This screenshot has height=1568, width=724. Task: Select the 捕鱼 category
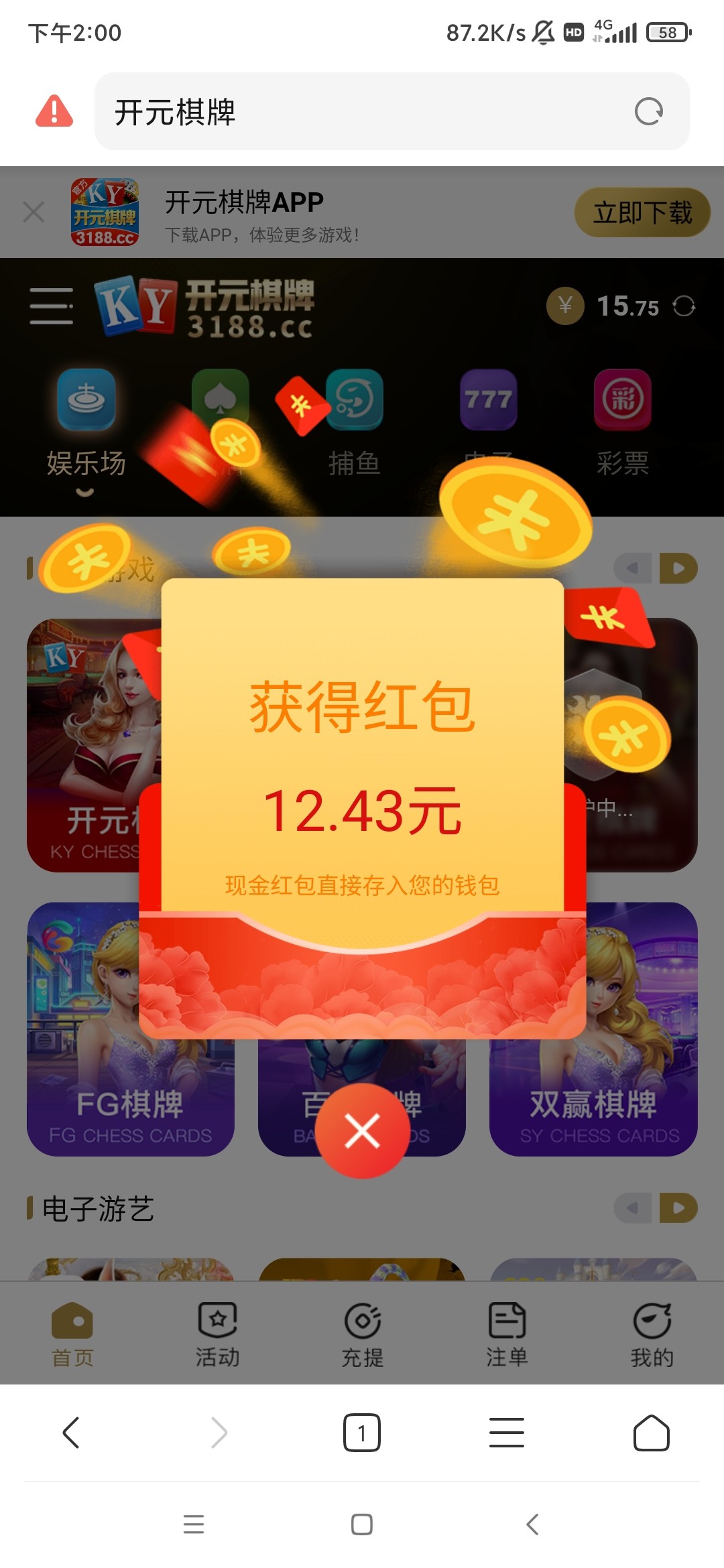(x=355, y=423)
